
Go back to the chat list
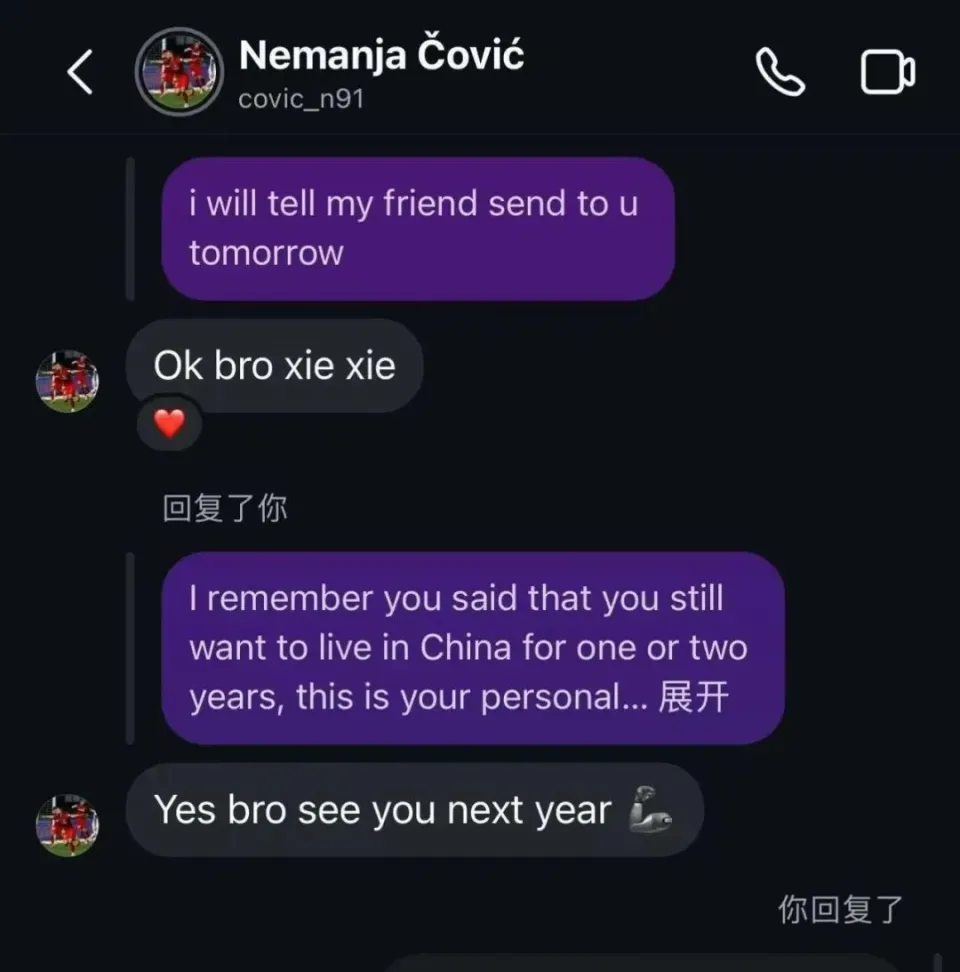tap(80, 73)
